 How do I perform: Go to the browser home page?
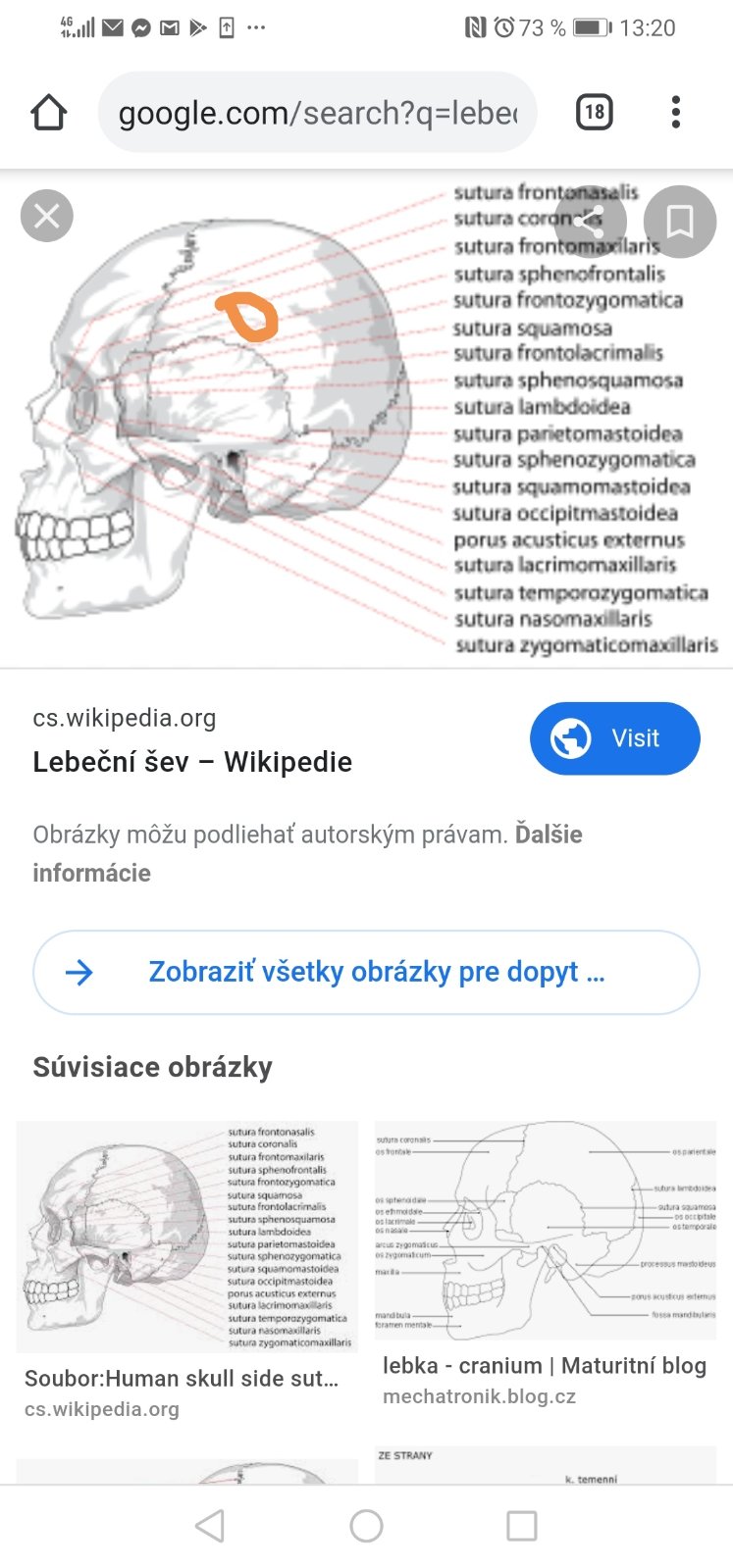48,113
